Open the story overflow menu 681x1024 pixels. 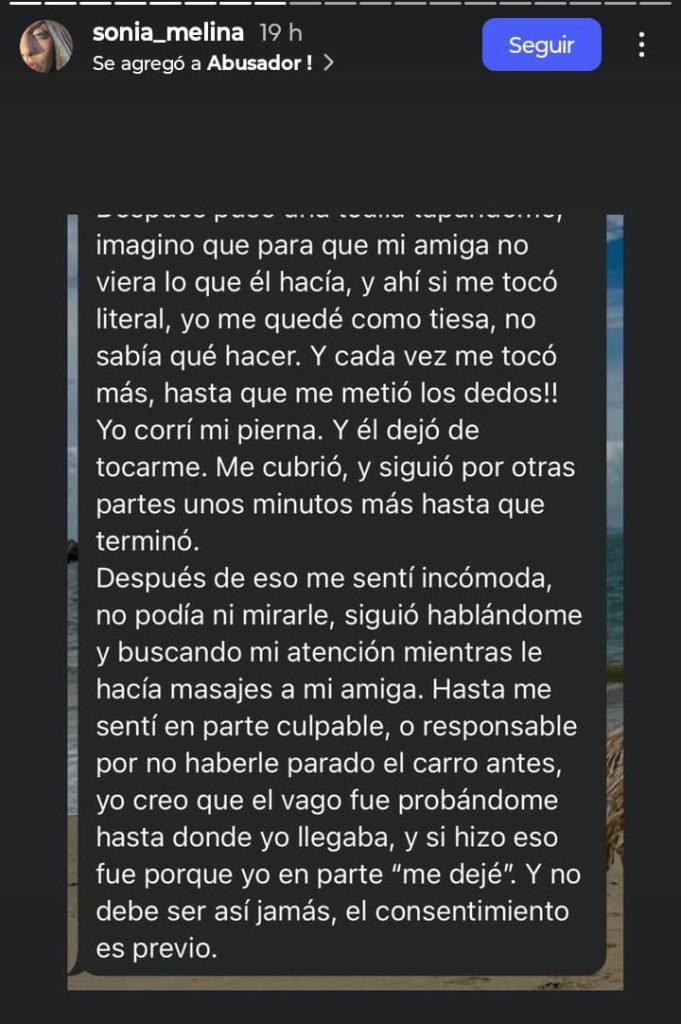tap(641, 45)
